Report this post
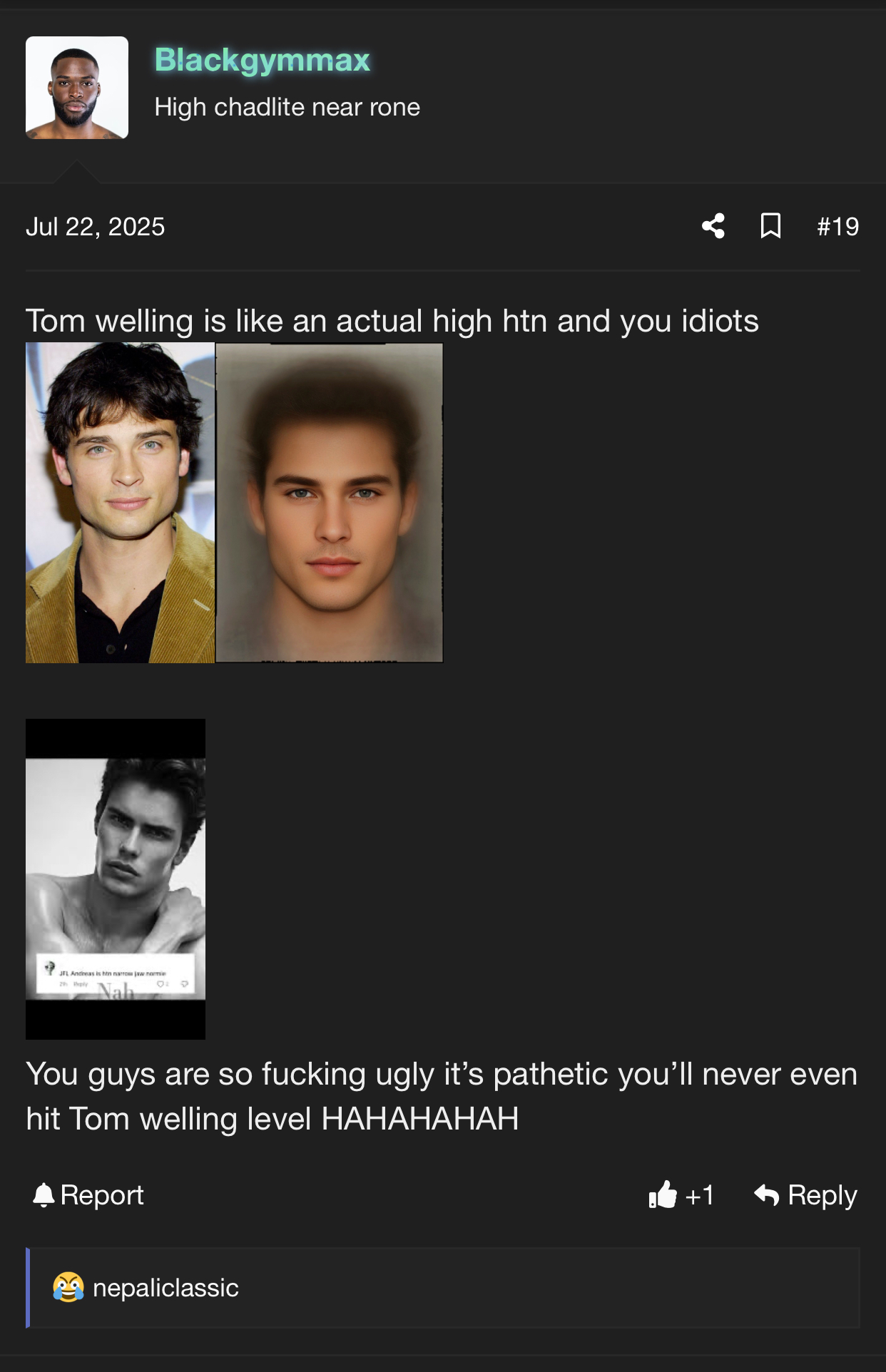Image resolution: width=886 pixels, height=1372 pixels. 88,1194
